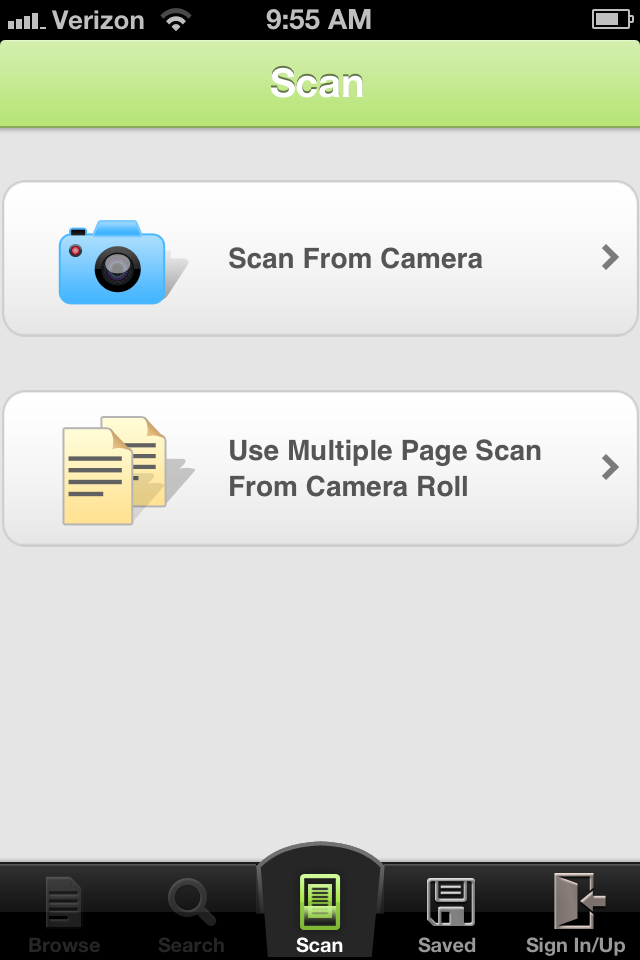Viewport: 640px width, 960px height.
Task: Open Scan From Camera option
Action: [320, 259]
